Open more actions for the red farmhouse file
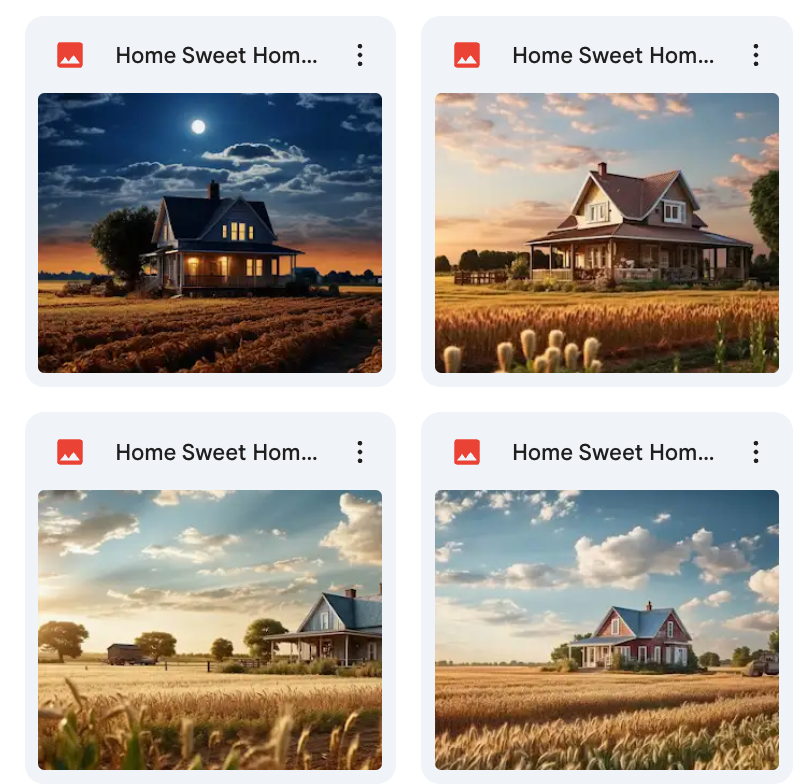This screenshot has width=800, height=784. point(757,452)
